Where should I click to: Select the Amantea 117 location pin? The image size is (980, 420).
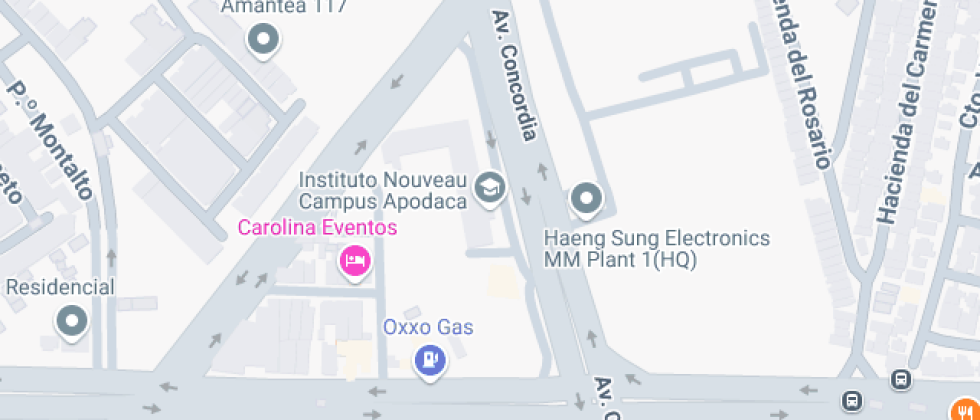point(263,40)
